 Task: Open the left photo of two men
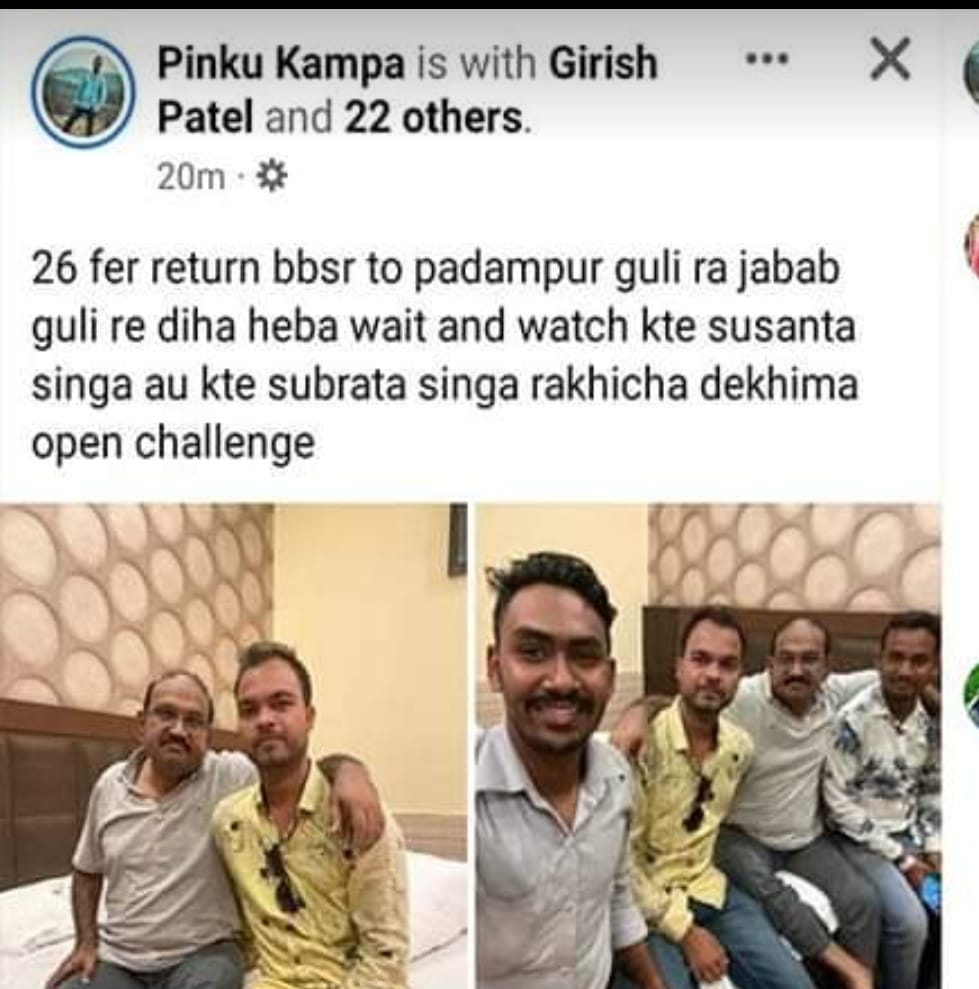click(x=234, y=745)
